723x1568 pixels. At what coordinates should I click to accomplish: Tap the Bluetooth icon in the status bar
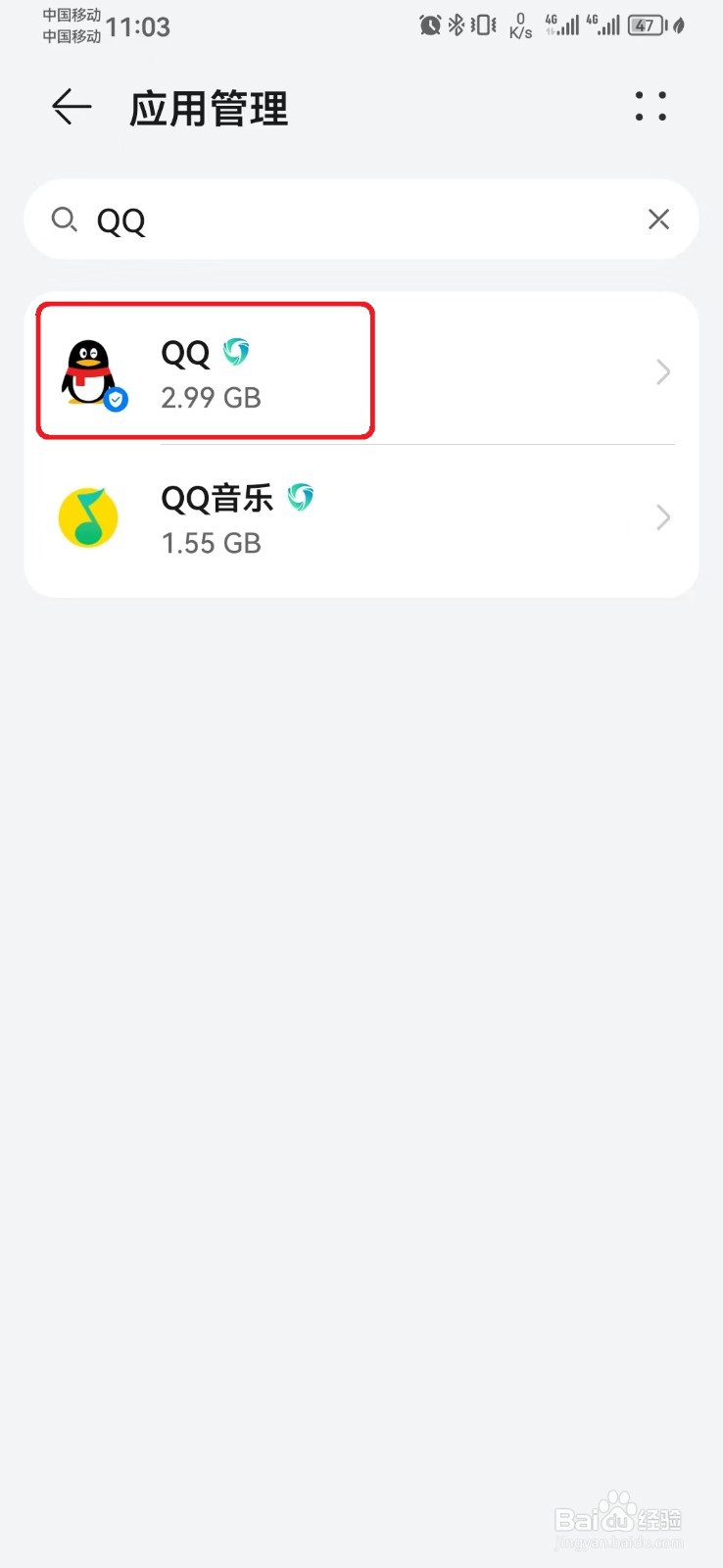pyautogui.click(x=455, y=24)
